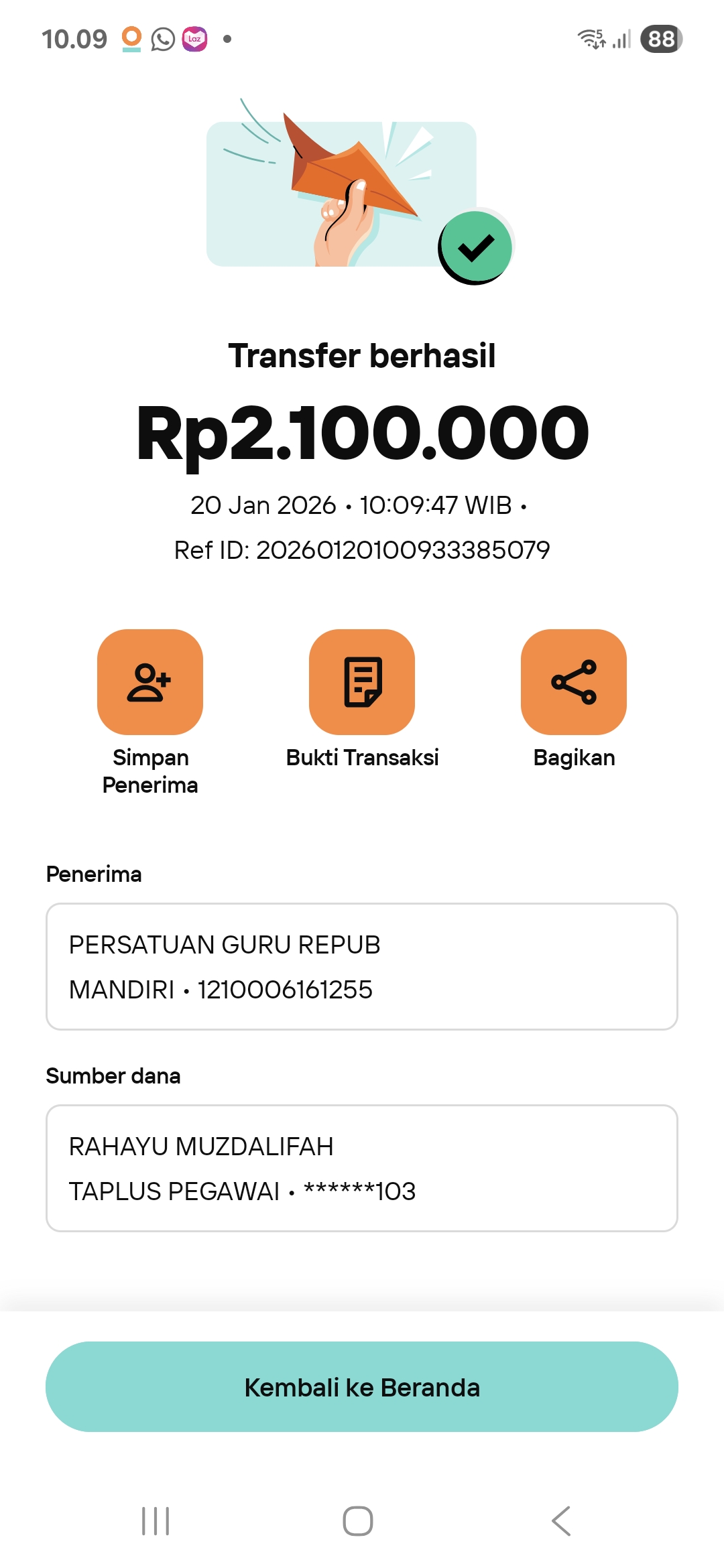Go back using system back button
The height and width of the screenshot is (1568, 724).
click(561, 1521)
